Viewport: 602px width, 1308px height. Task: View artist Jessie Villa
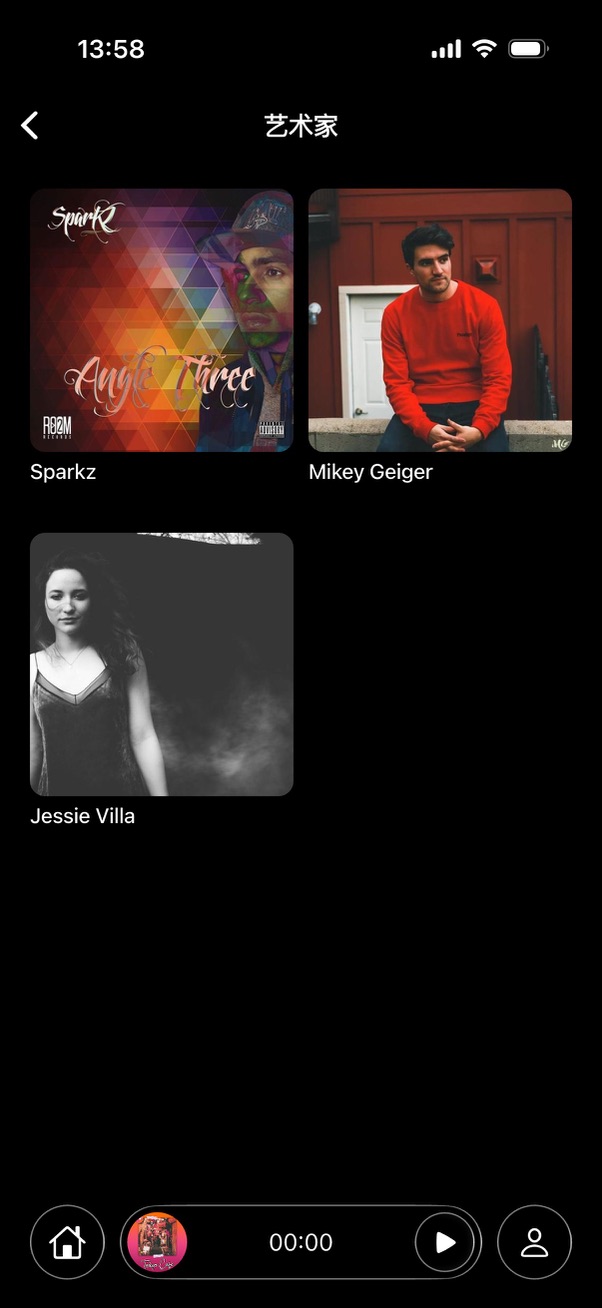point(161,664)
